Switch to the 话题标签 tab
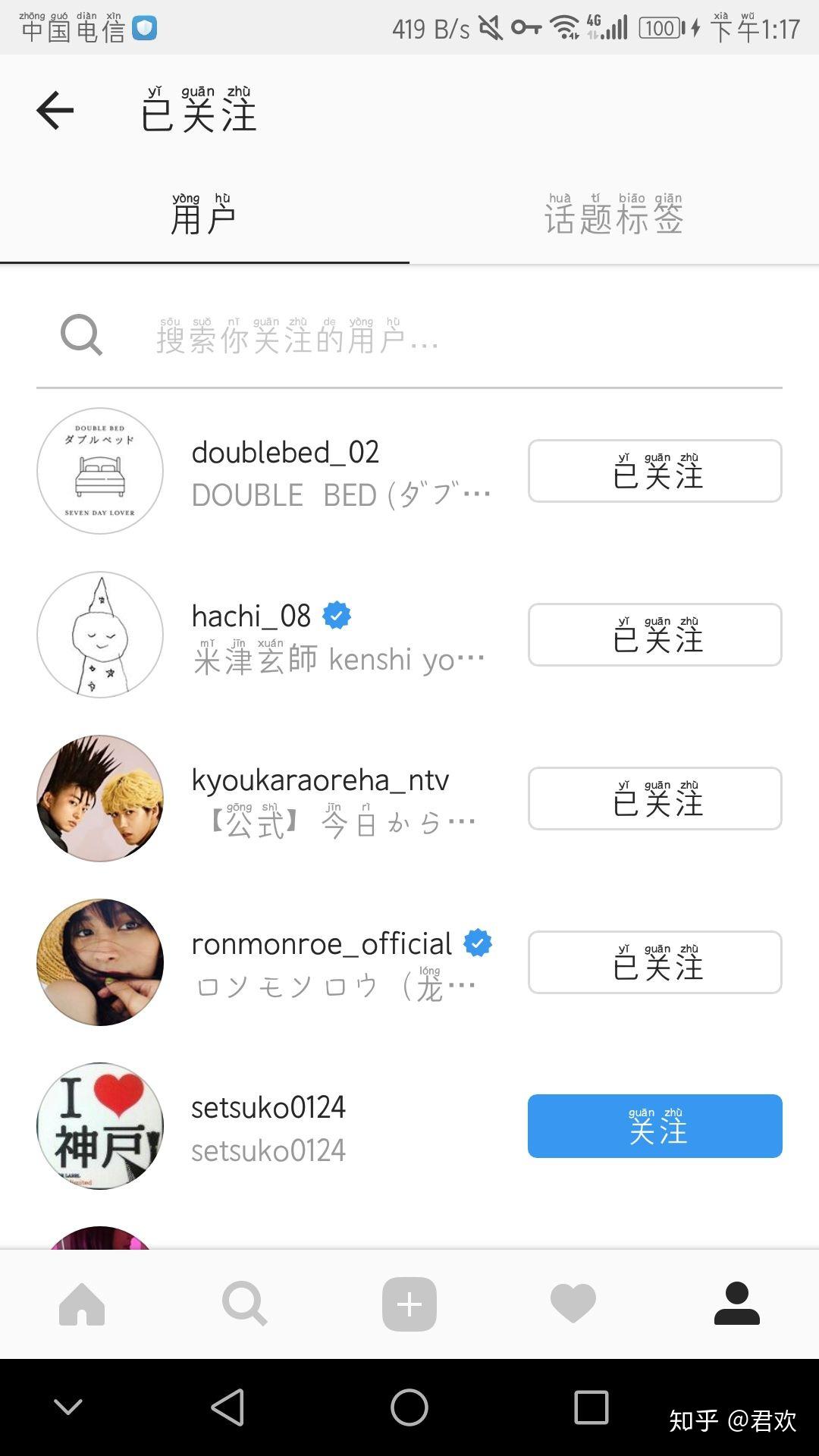 pos(613,216)
